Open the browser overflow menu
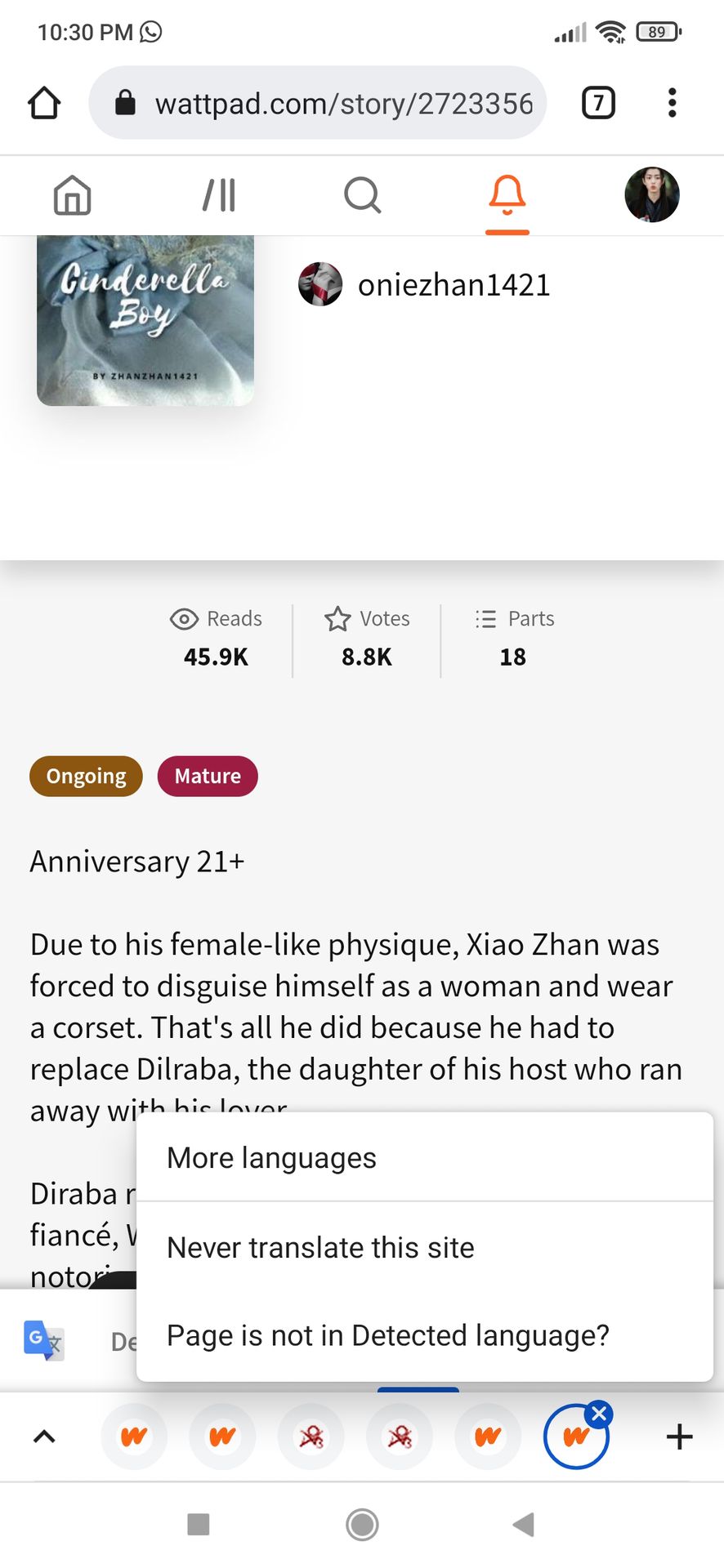 pyautogui.click(x=672, y=103)
